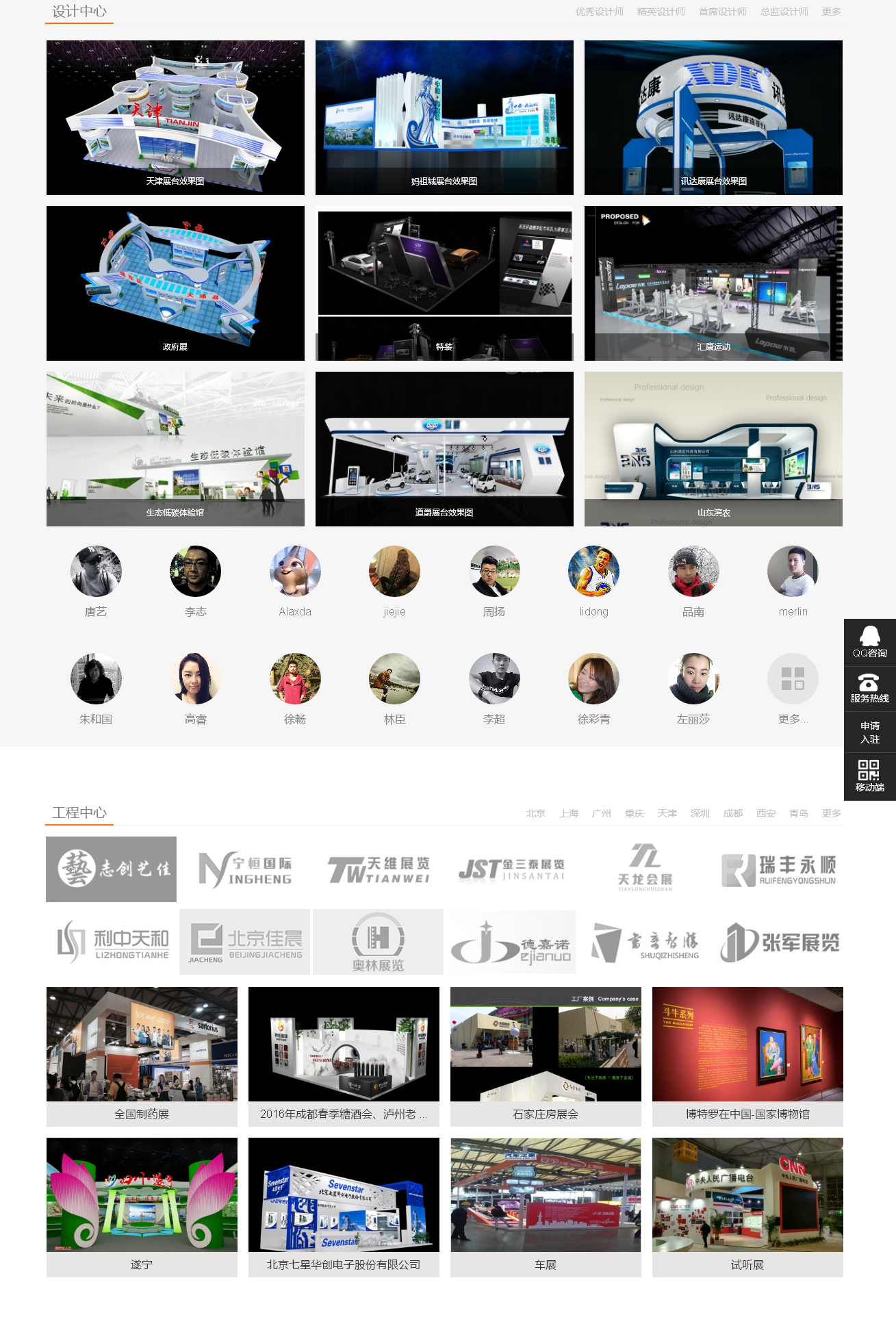Open designer 唐艺's profile
896x1328 pixels.
point(96,572)
